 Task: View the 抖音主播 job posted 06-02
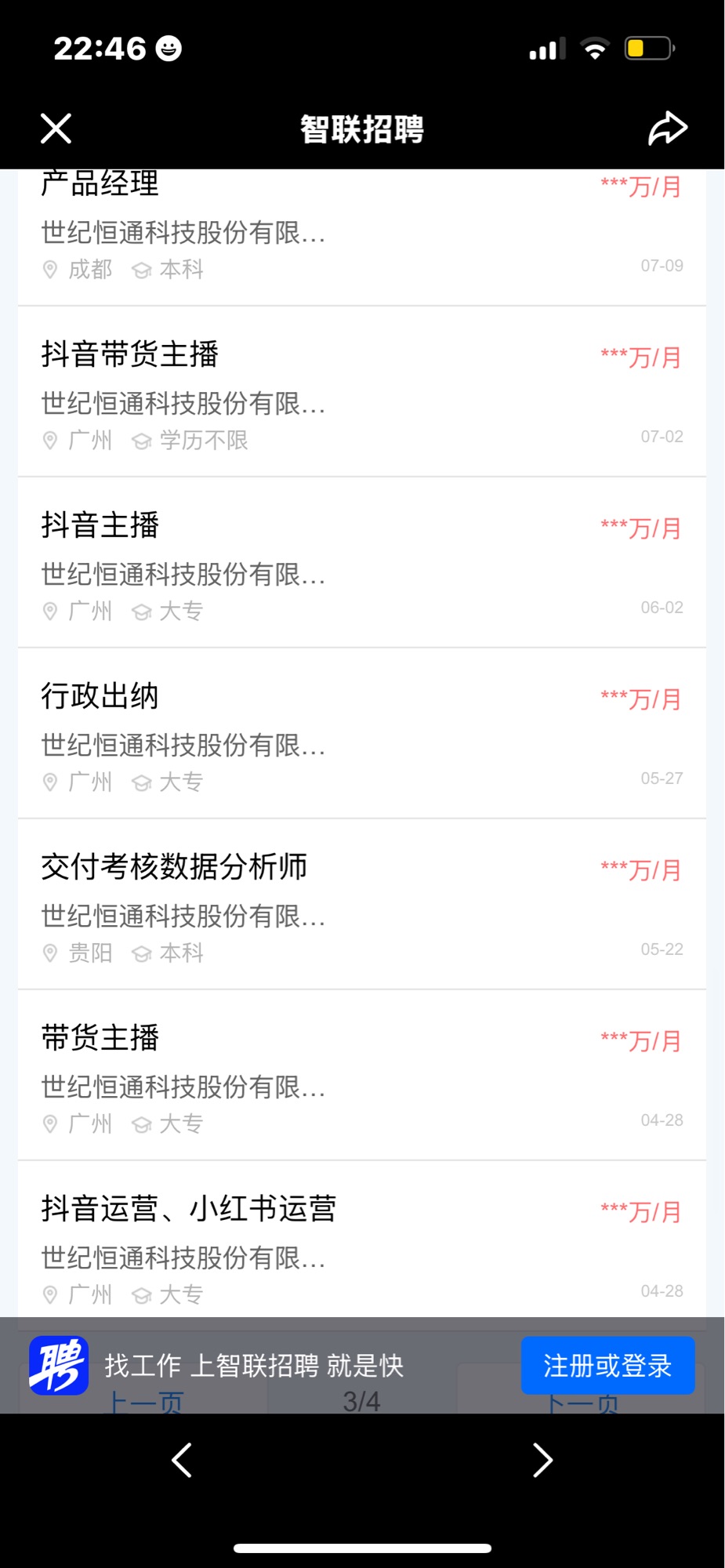coord(100,525)
